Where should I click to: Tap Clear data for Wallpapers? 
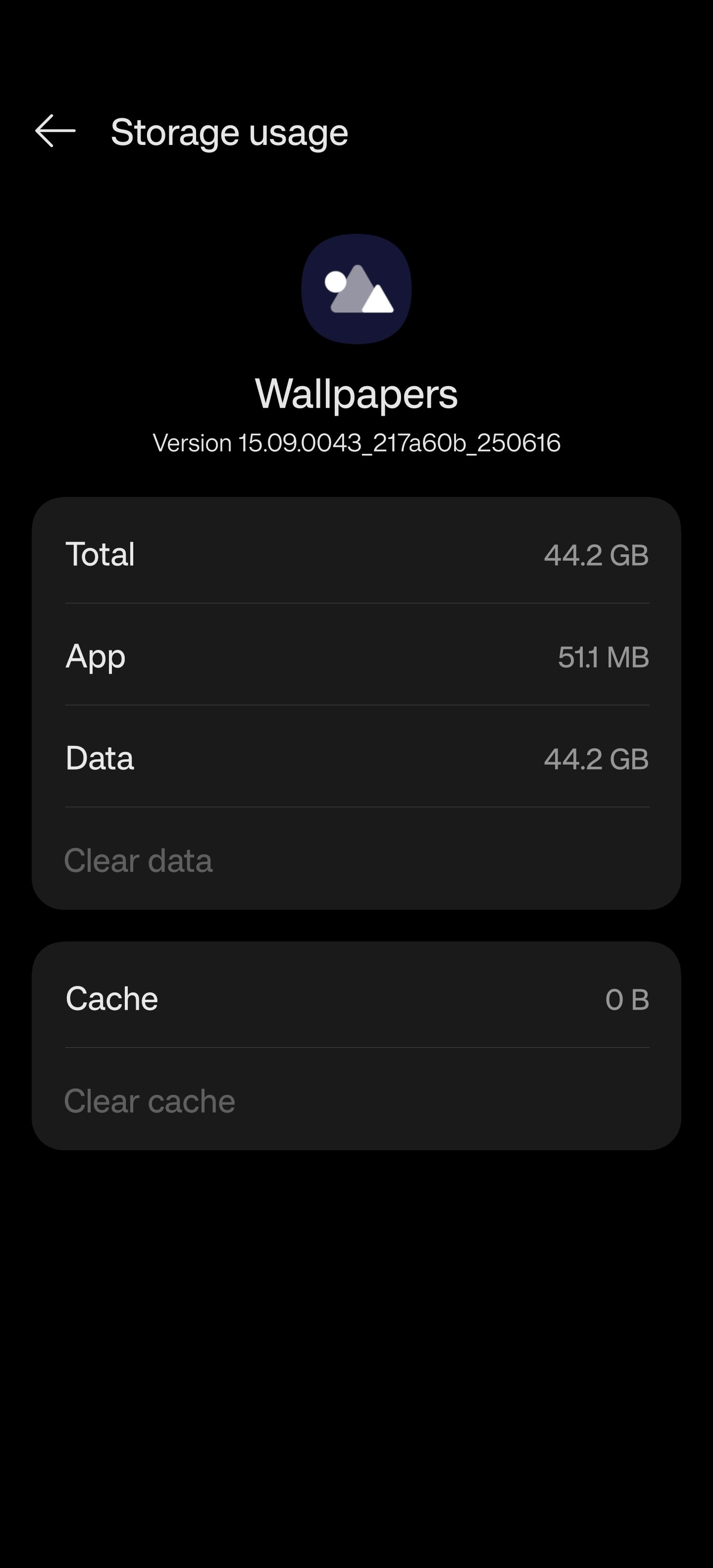pyautogui.click(x=138, y=860)
